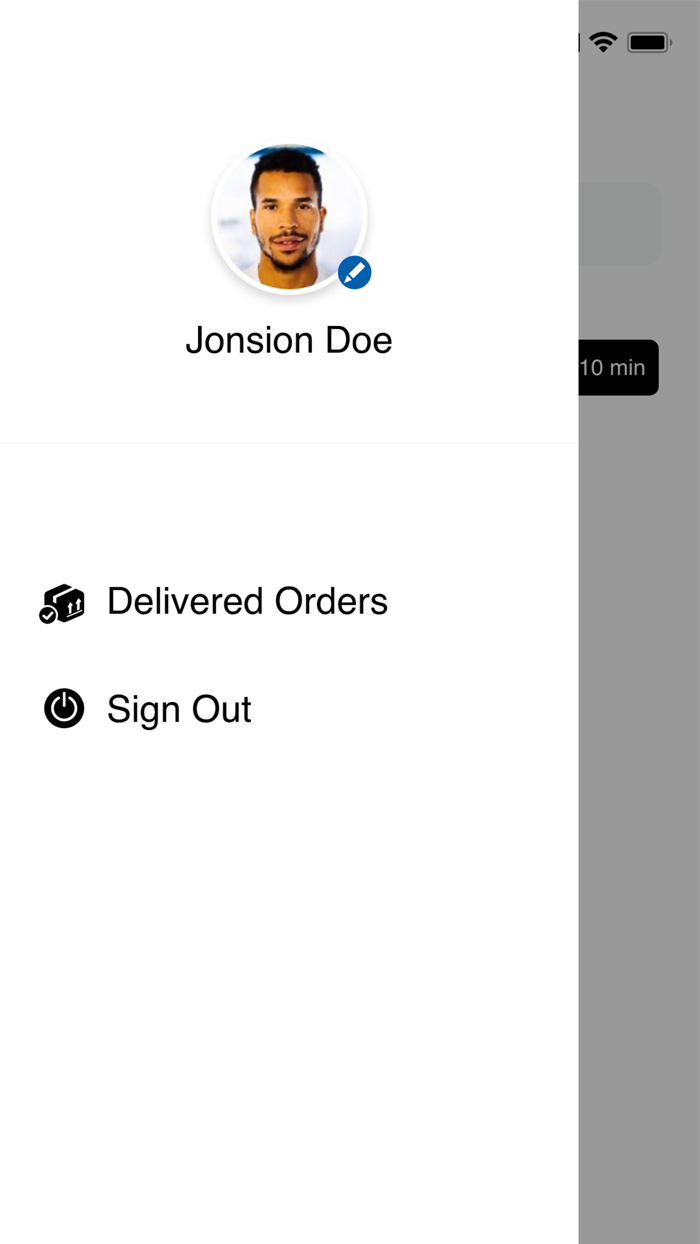This screenshot has width=700, height=1244.
Task: Open Delivered Orders
Action: (246, 602)
